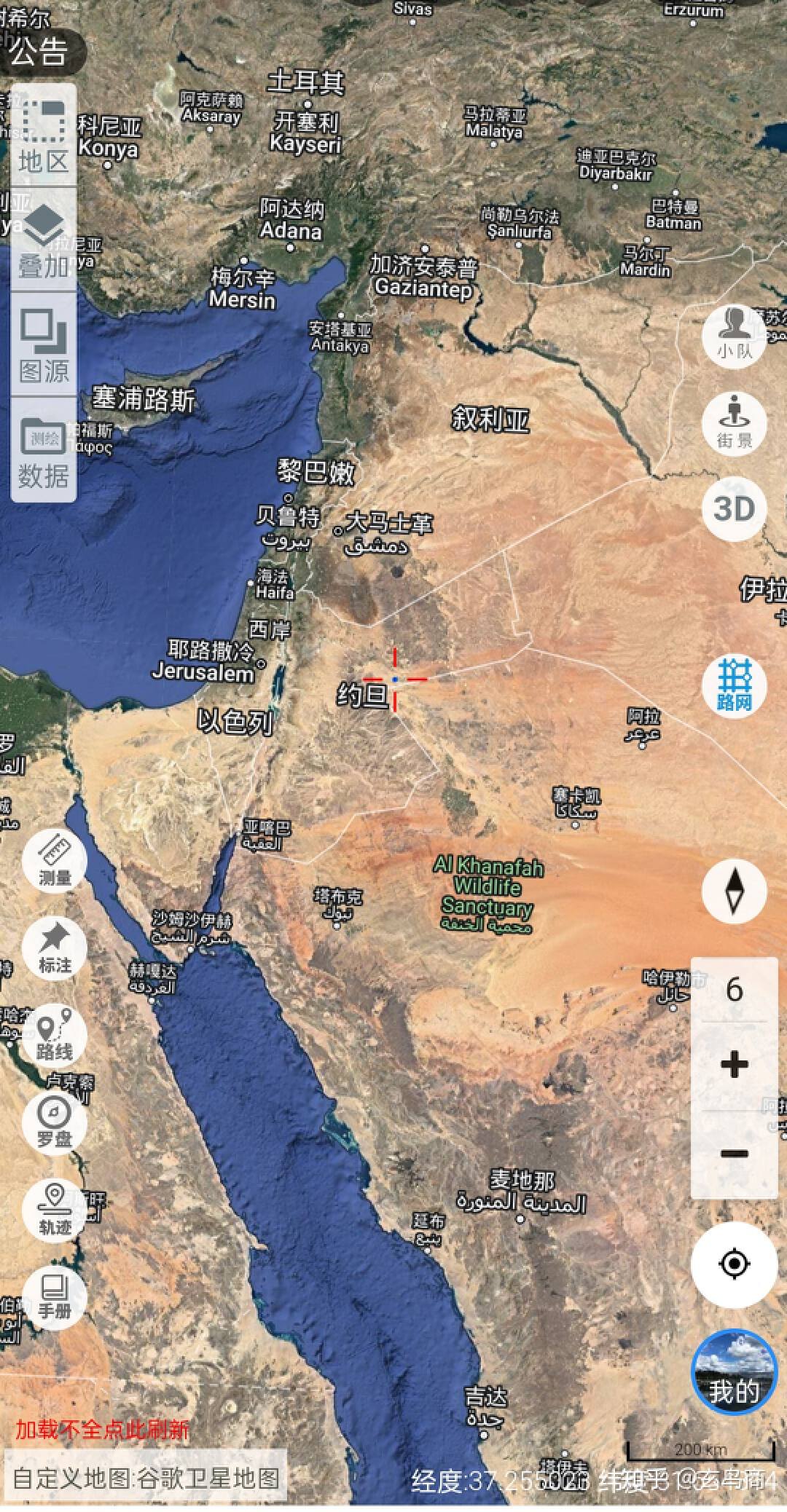This screenshot has height=1512, width=787.
Task: Zoom in with the plus button
Action: click(x=734, y=1065)
